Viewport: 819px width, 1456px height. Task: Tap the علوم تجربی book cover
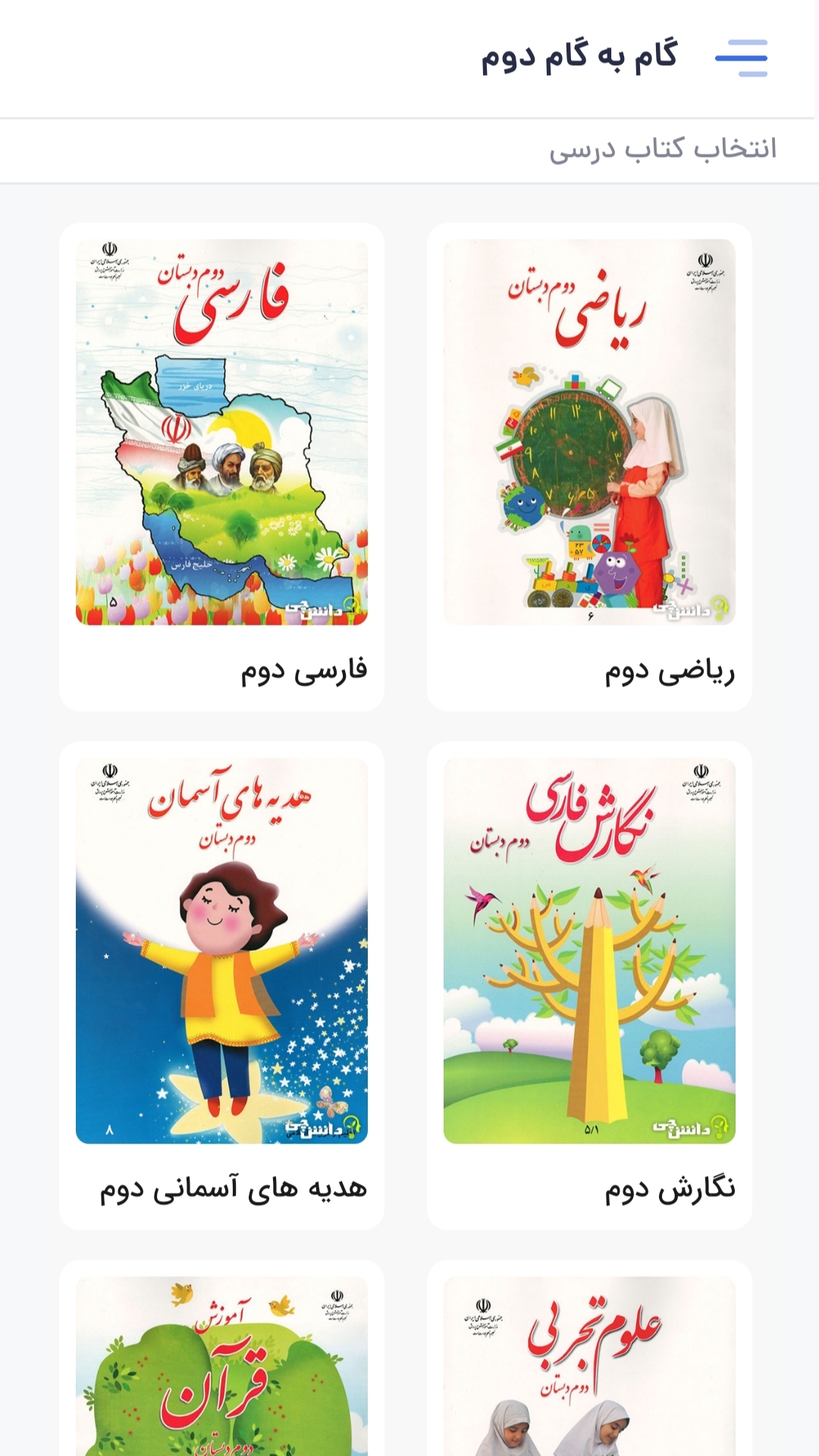(589, 1365)
